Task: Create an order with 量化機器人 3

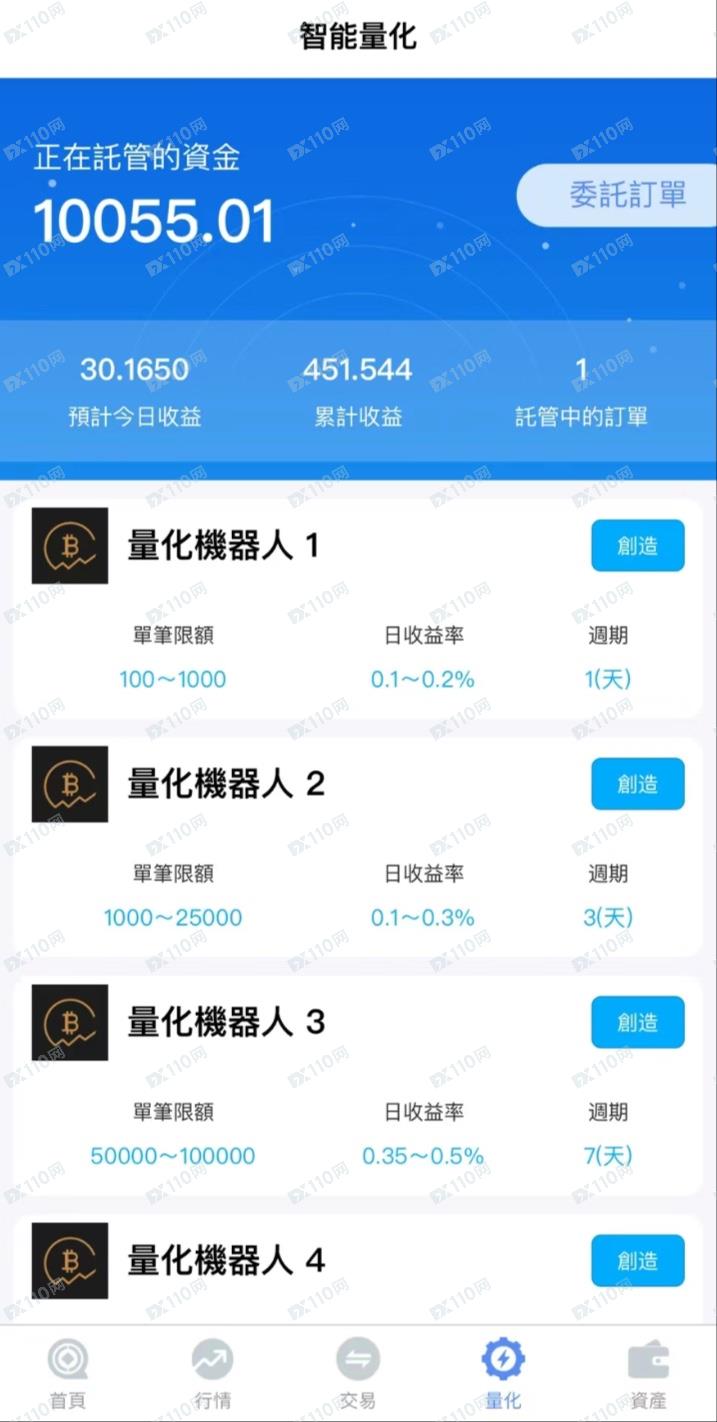Action: point(637,1022)
